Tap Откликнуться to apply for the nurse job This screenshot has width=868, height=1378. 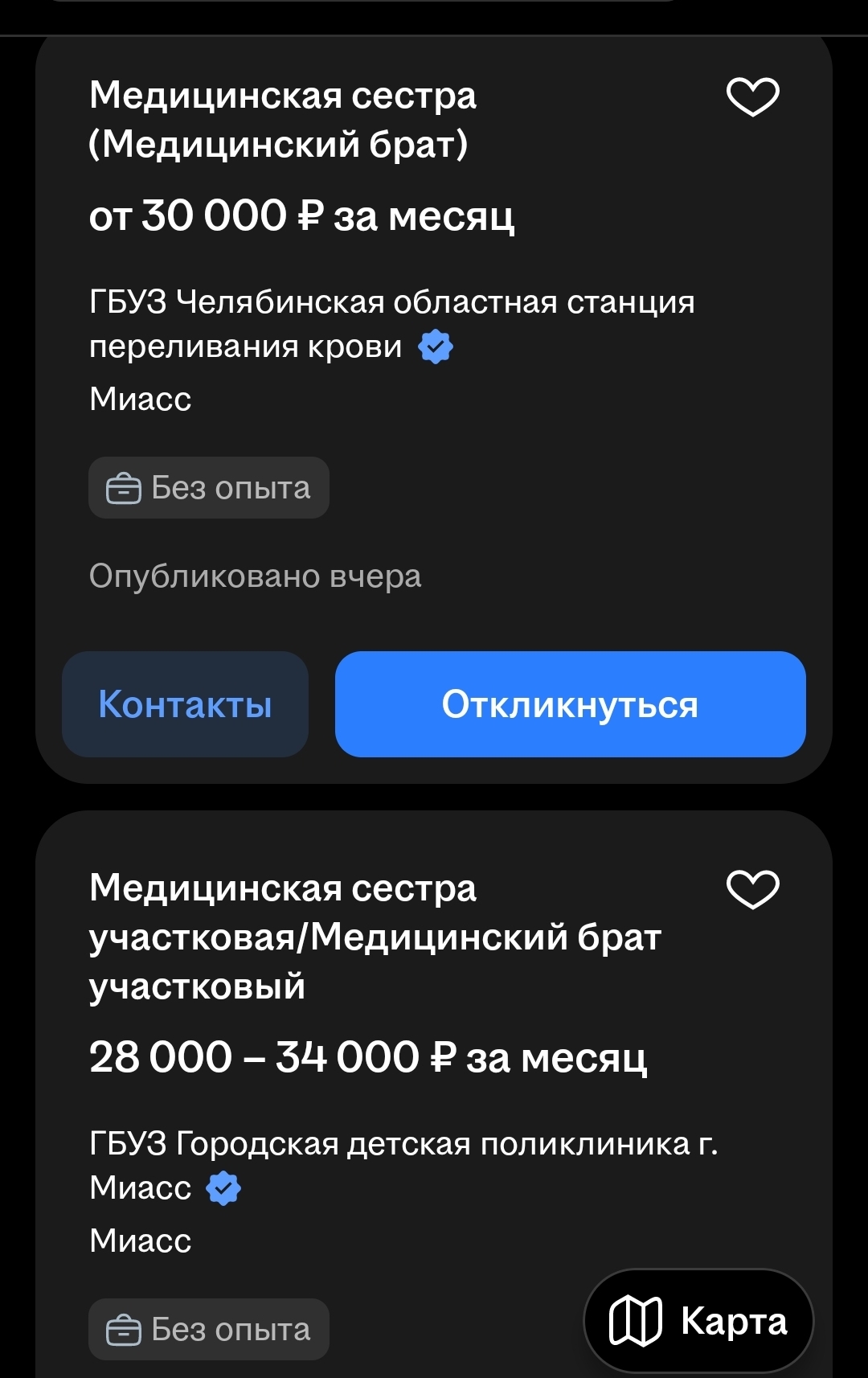[570, 704]
